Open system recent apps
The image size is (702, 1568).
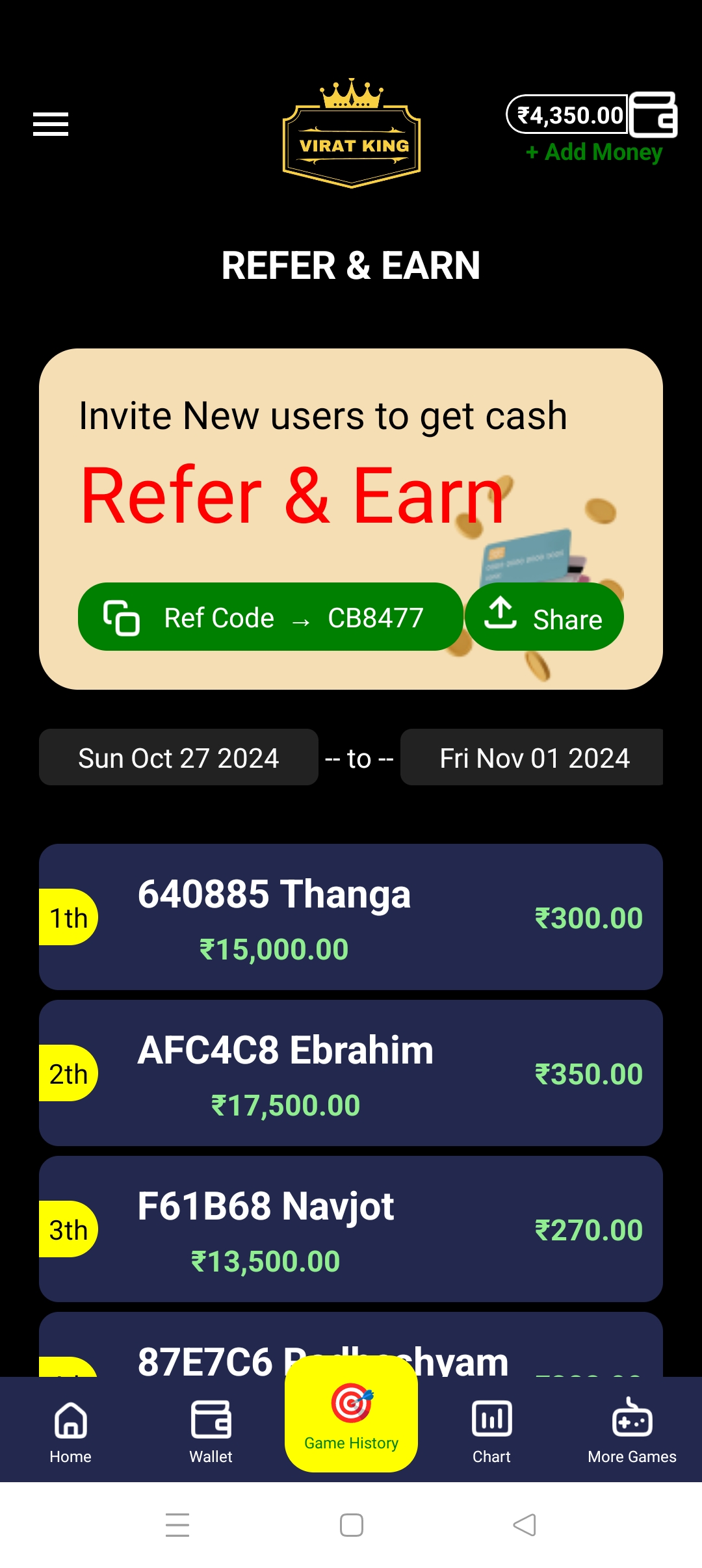(x=177, y=1525)
